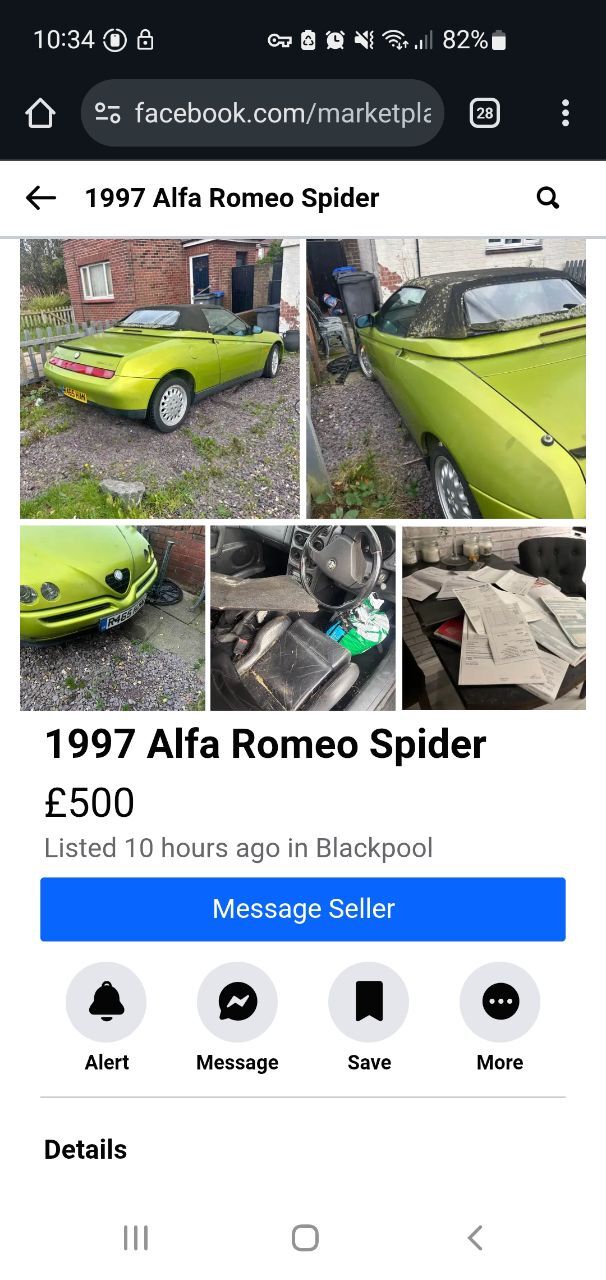Image resolution: width=606 pixels, height=1280 pixels.
Task: Open Messenger via the Message icon
Action: click(x=237, y=1002)
